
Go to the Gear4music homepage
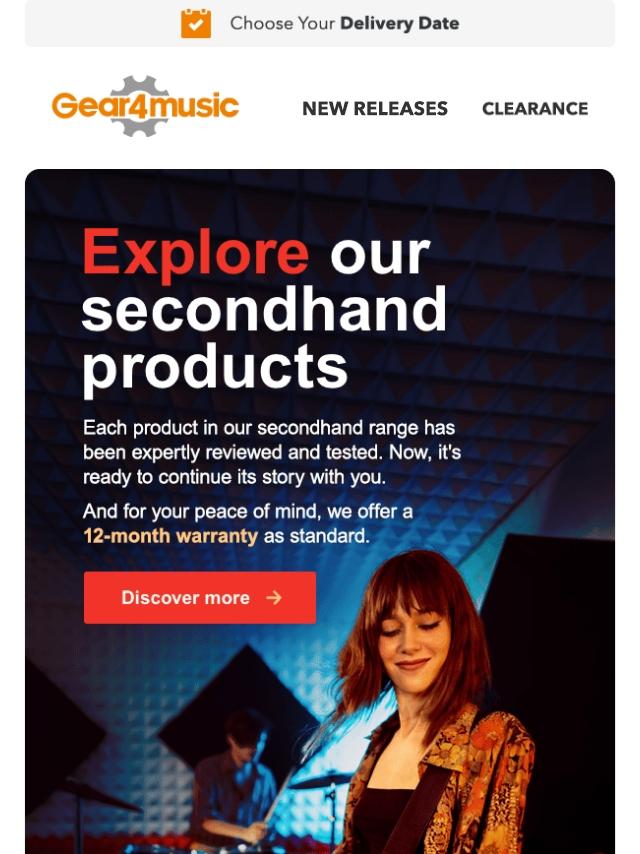tap(145, 106)
